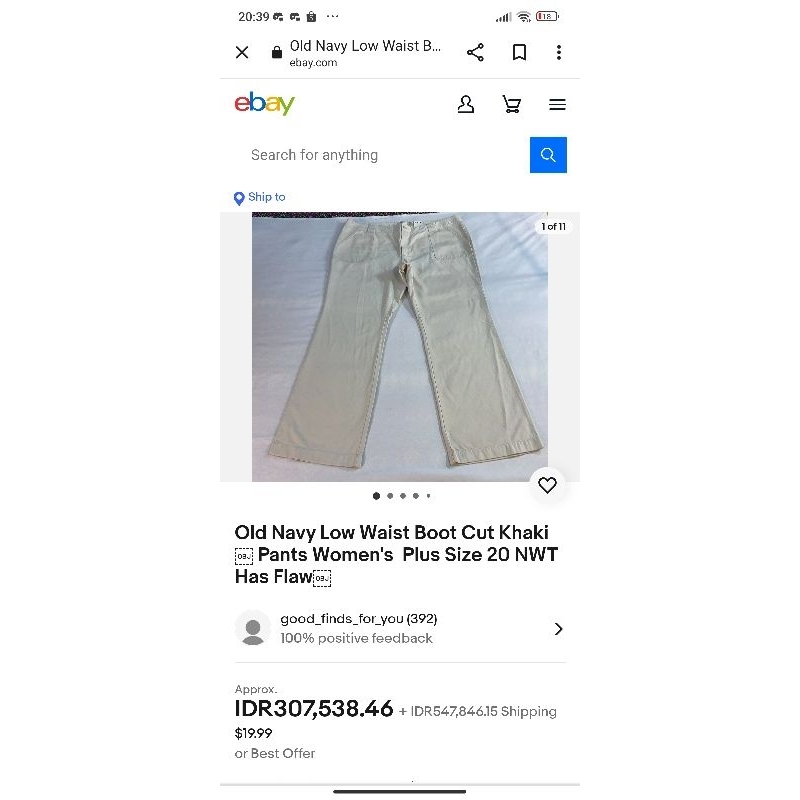Open the eBay hamburger menu

point(557,104)
